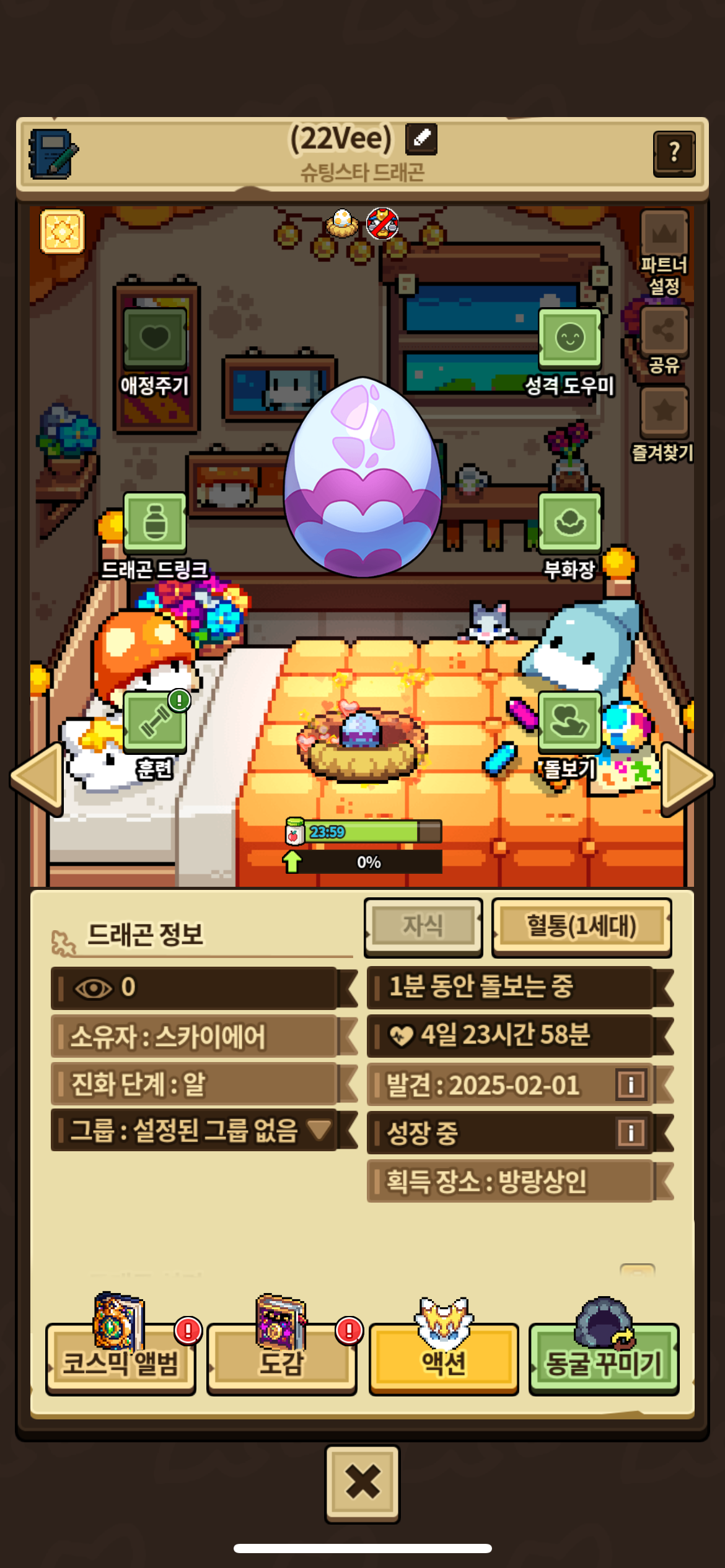Add dragon to 즐겨찾기 favorites

tap(664, 411)
